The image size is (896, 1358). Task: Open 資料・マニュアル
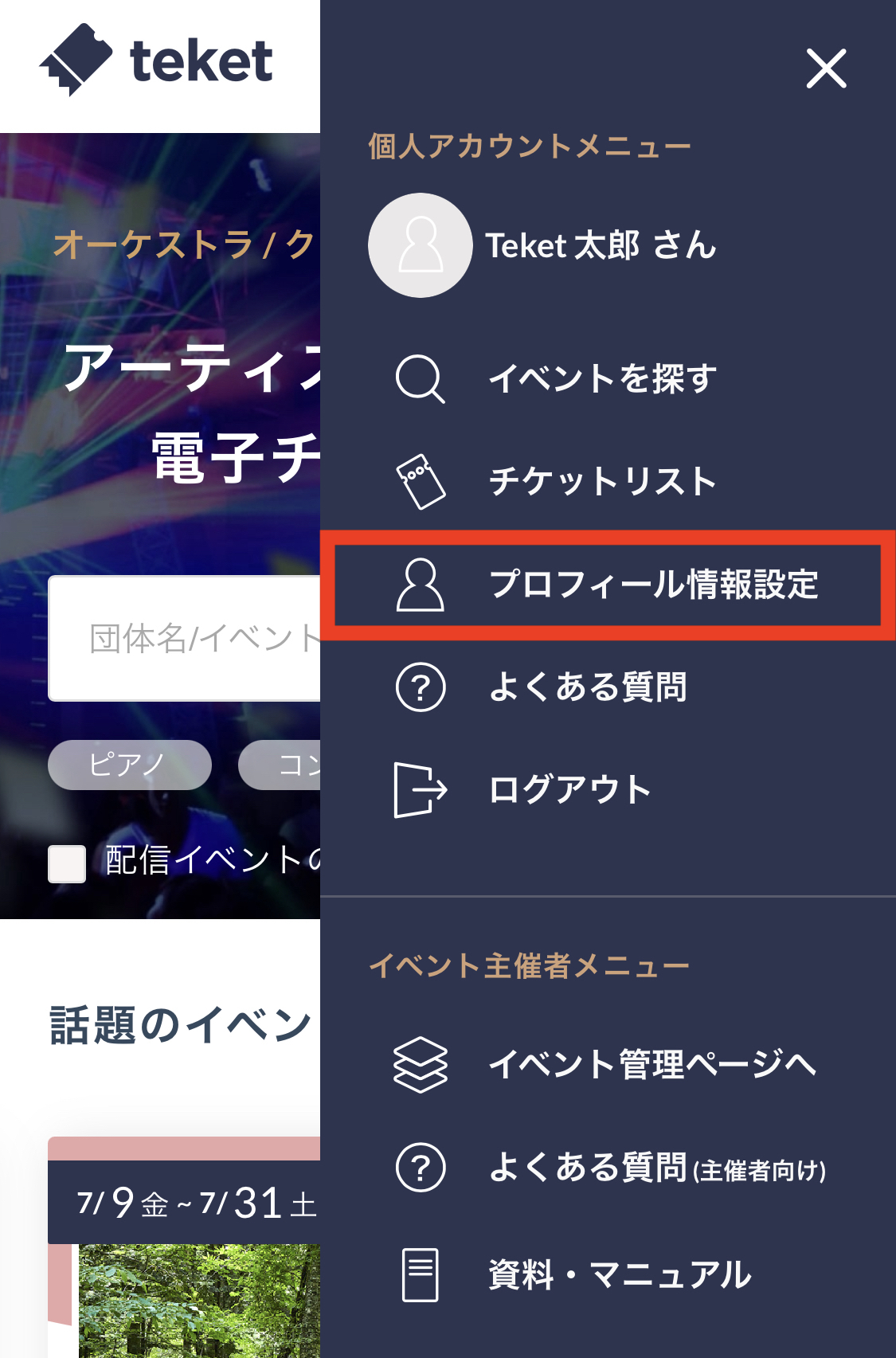click(619, 1274)
